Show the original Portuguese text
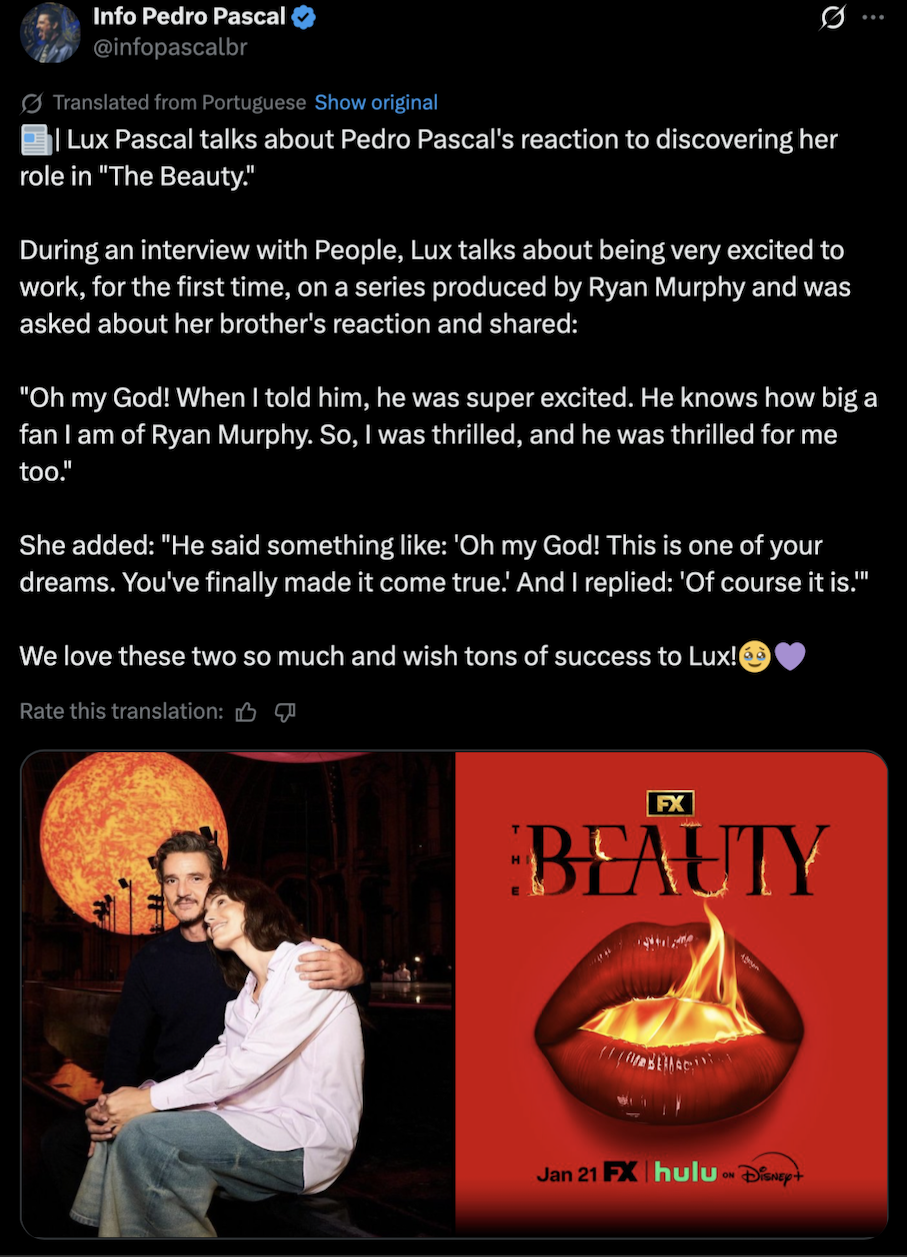Image resolution: width=907 pixels, height=1257 pixels. pos(376,102)
